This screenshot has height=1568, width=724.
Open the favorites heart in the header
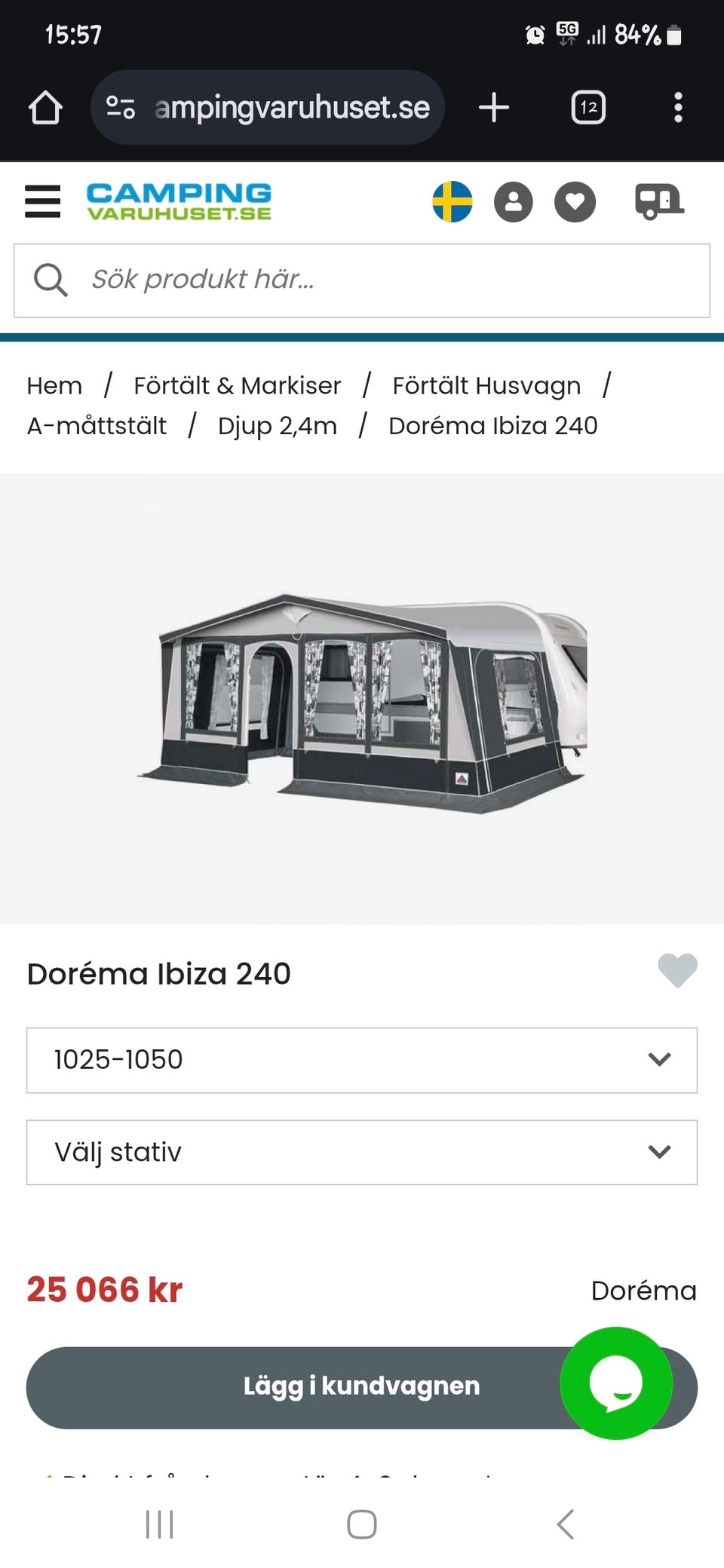point(575,202)
